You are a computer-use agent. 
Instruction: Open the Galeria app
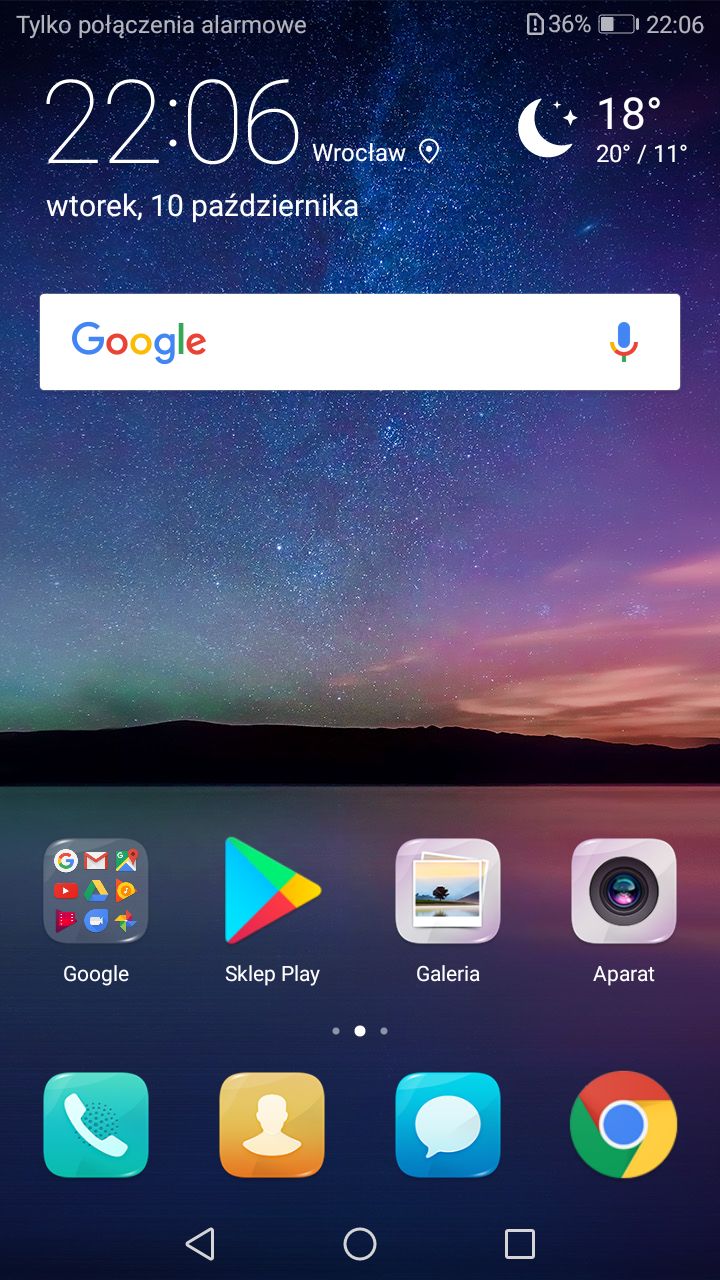pyautogui.click(x=448, y=891)
